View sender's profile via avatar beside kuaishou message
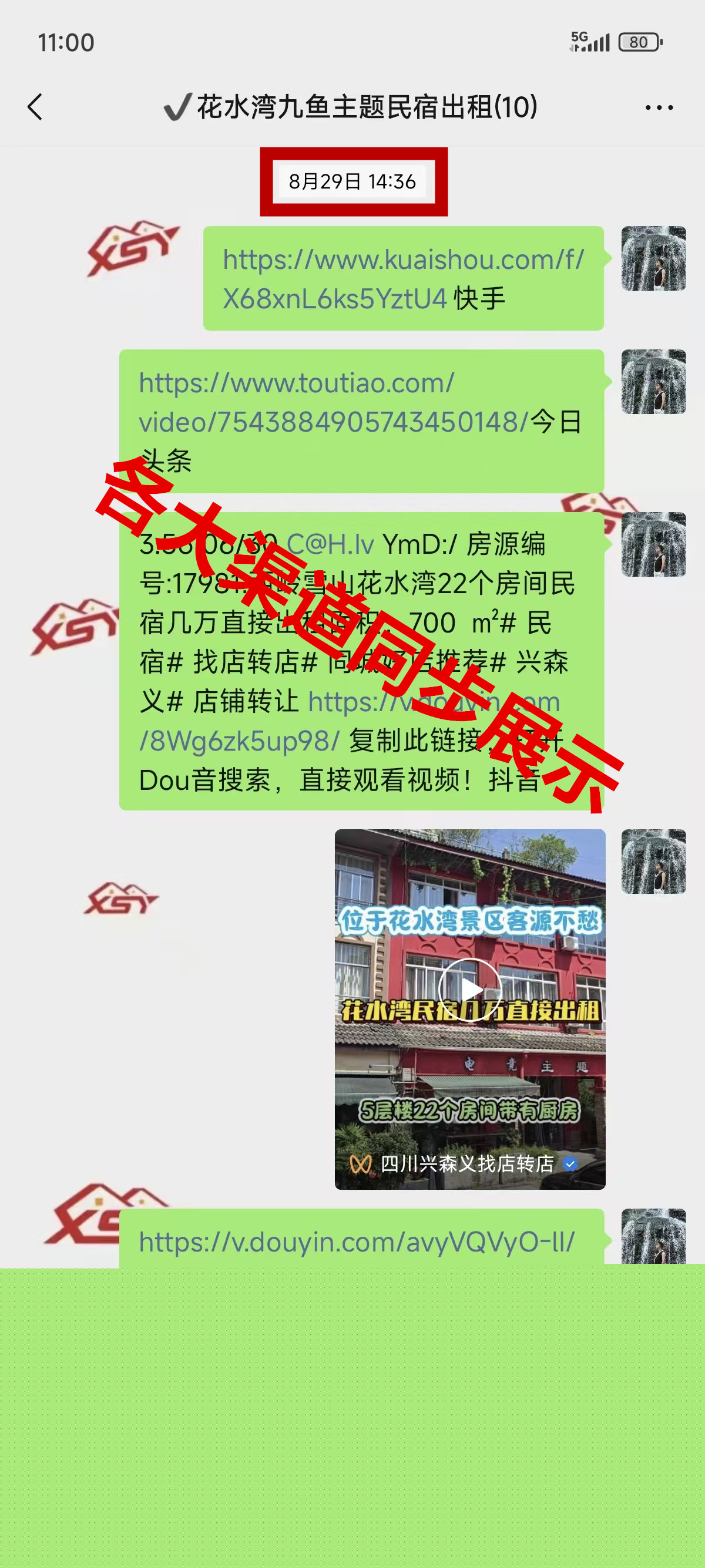This screenshot has width=705, height=1568. click(653, 259)
